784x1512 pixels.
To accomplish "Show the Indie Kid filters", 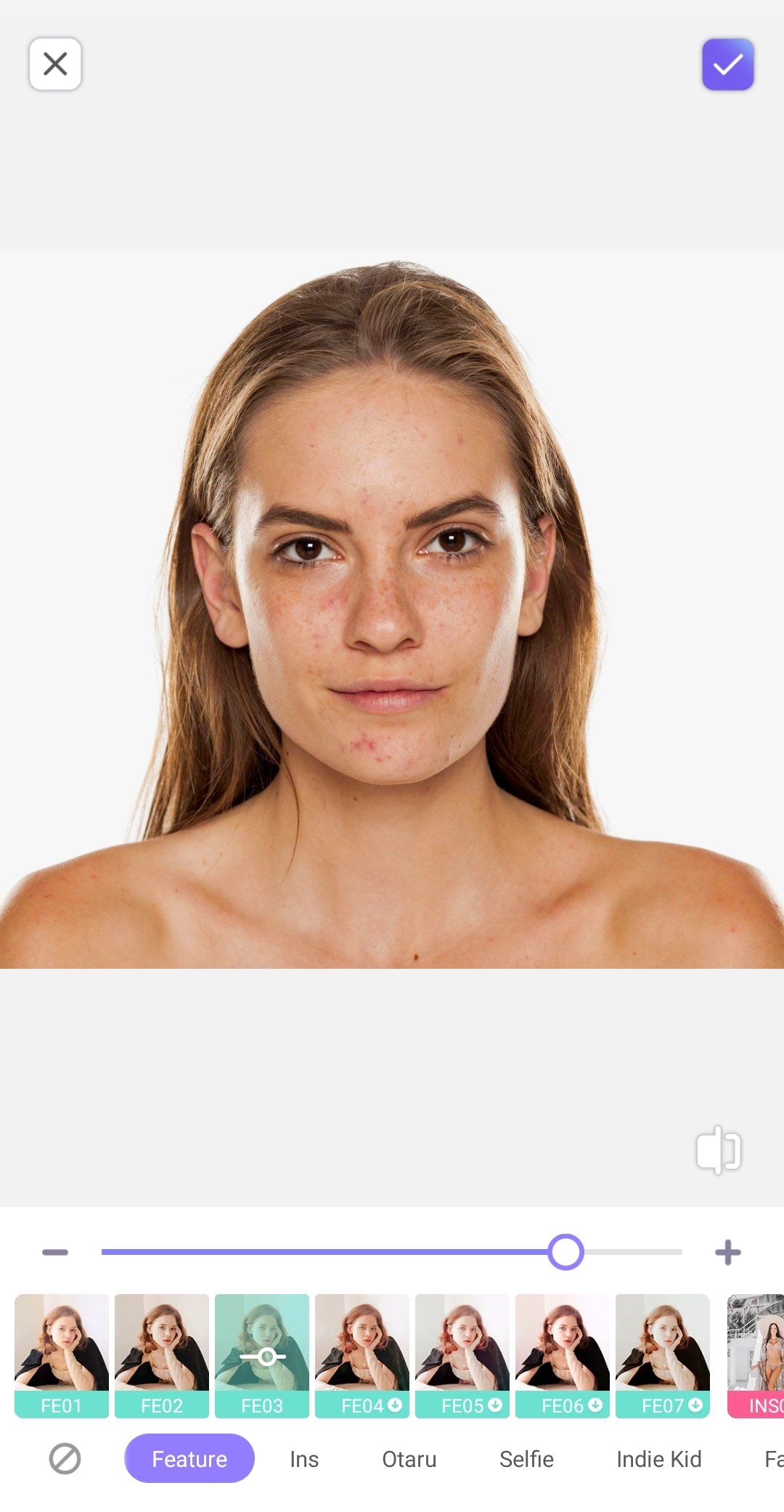I will coord(658,1458).
